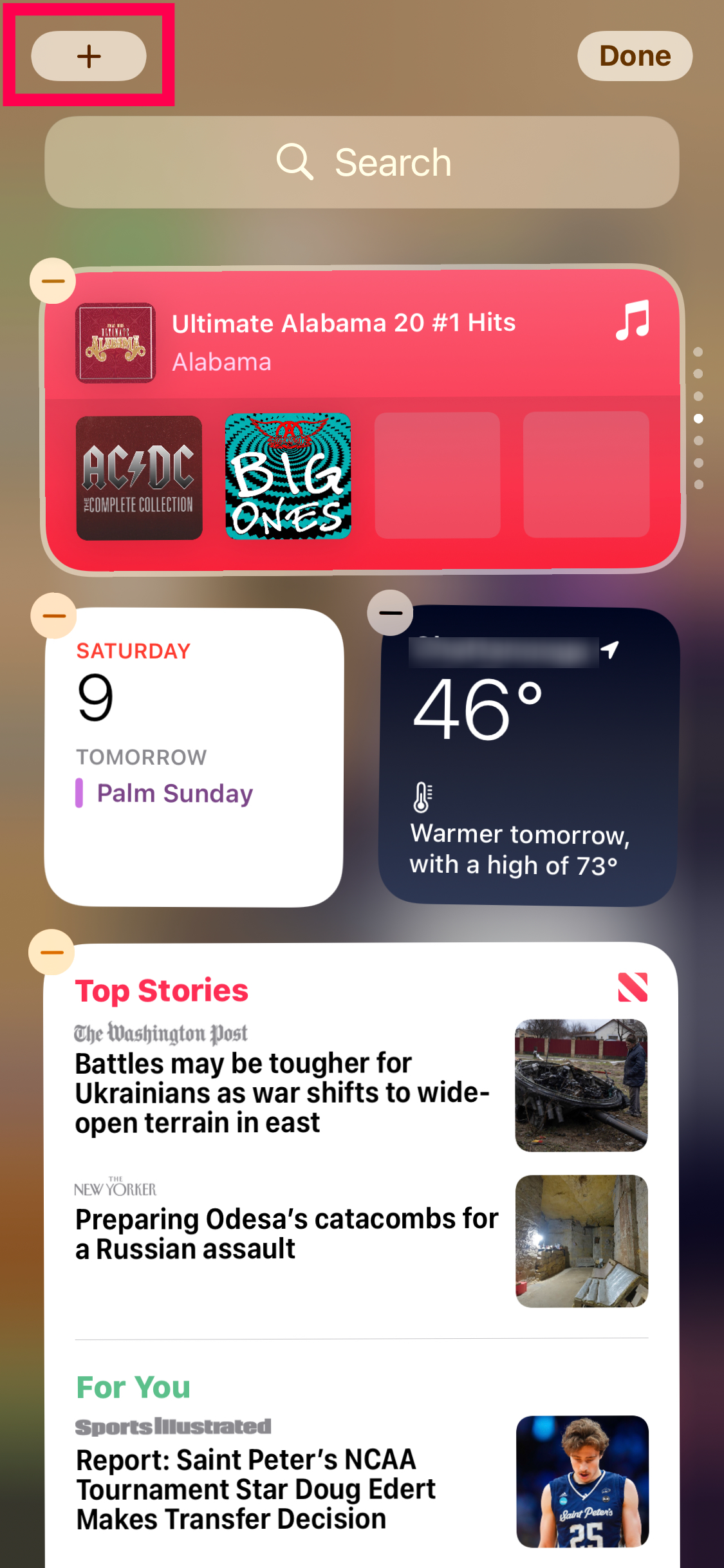Select the AC/DC Complete Collection album

click(139, 478)
